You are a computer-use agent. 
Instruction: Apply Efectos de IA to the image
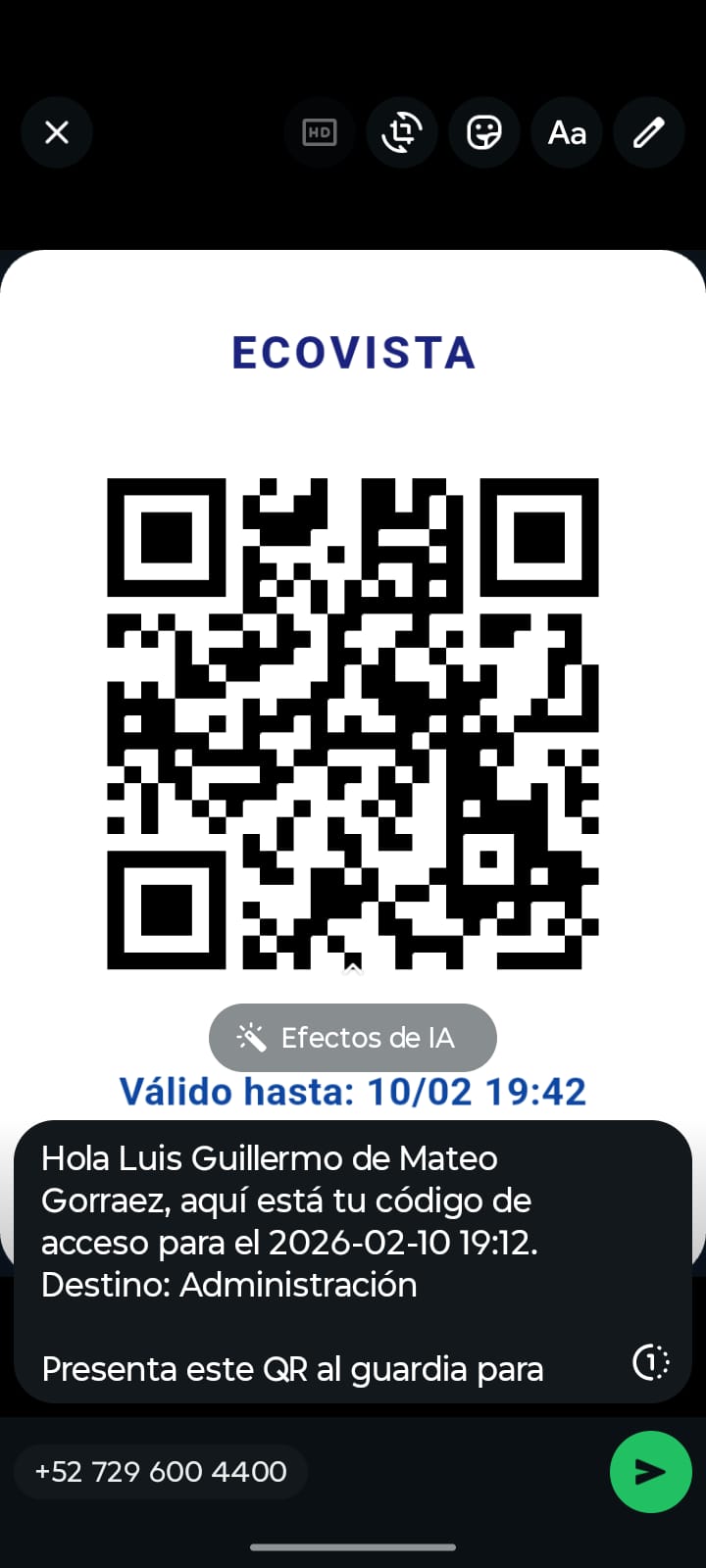[353, 1037]
